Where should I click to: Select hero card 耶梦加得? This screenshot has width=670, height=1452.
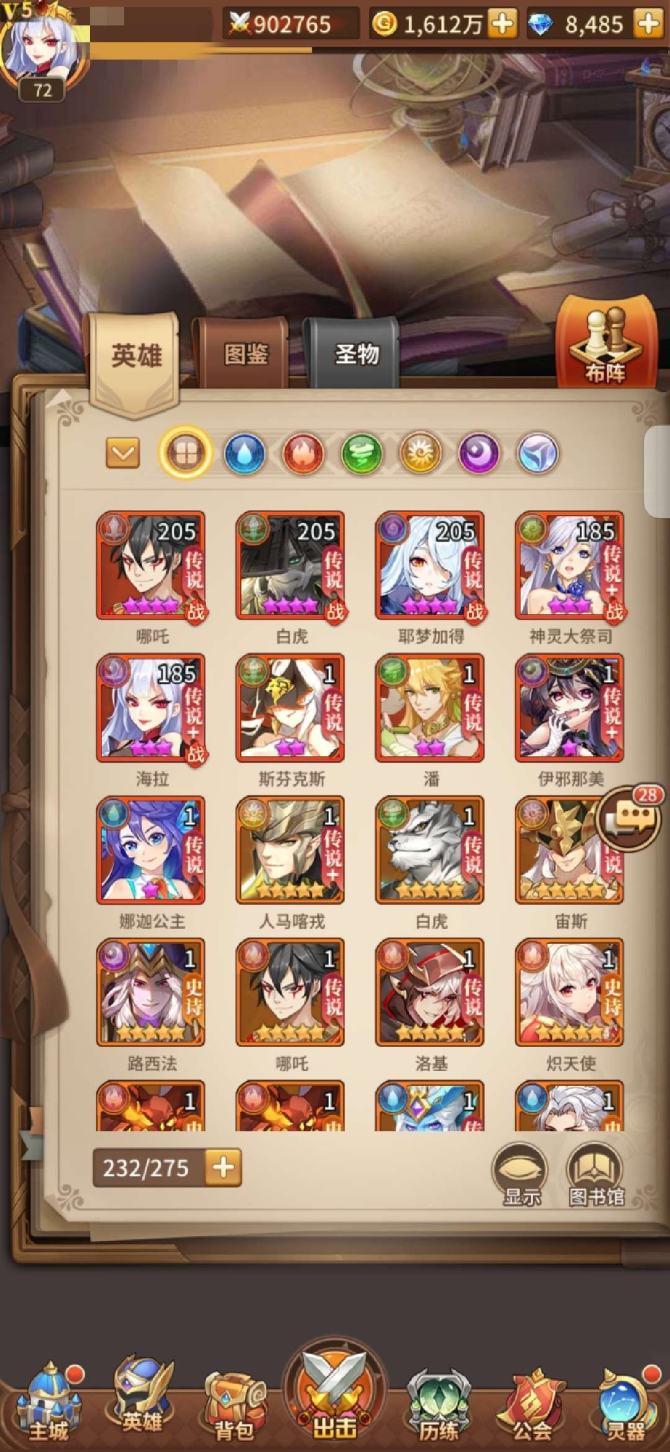pyautogui.click(x=430, y=566)
